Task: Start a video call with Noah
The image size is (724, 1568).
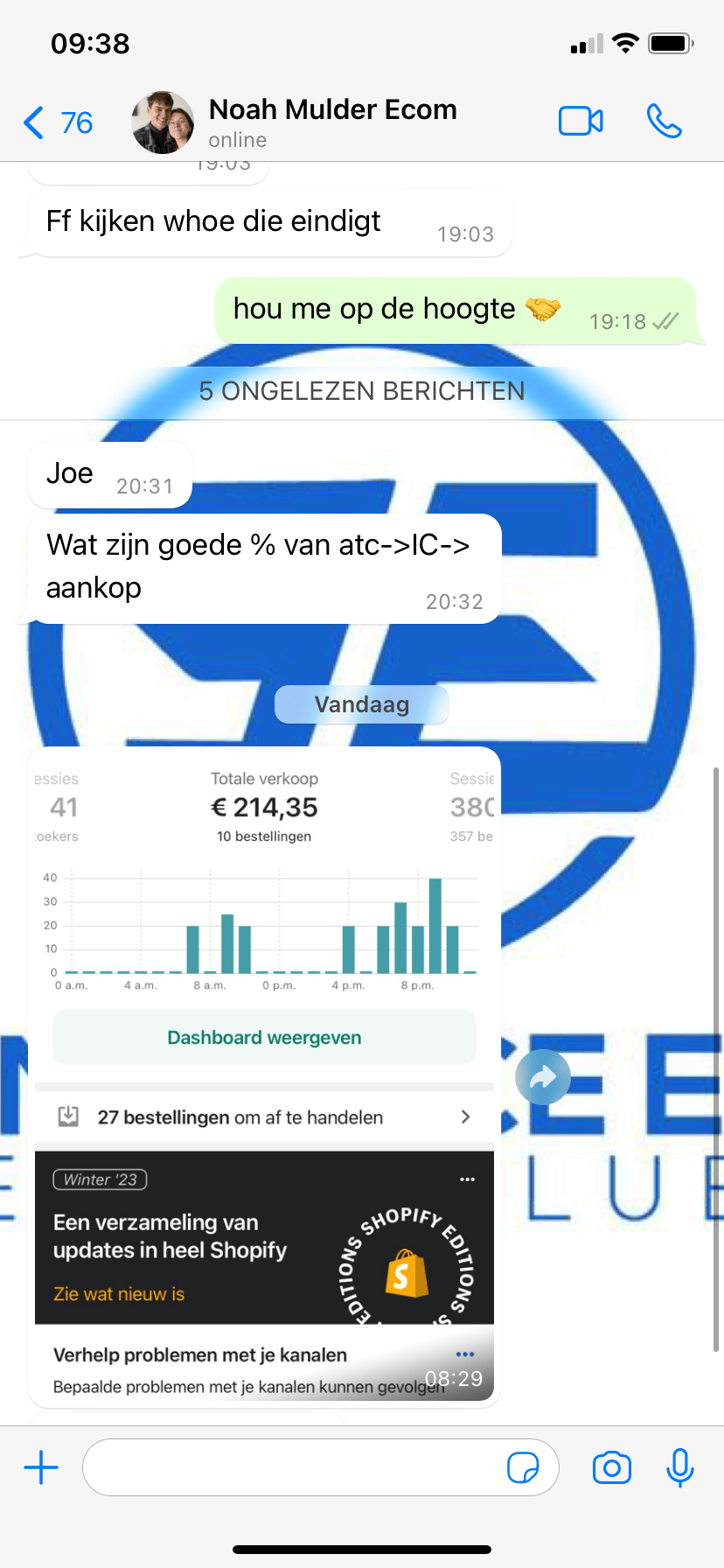Action: (581, 122)
